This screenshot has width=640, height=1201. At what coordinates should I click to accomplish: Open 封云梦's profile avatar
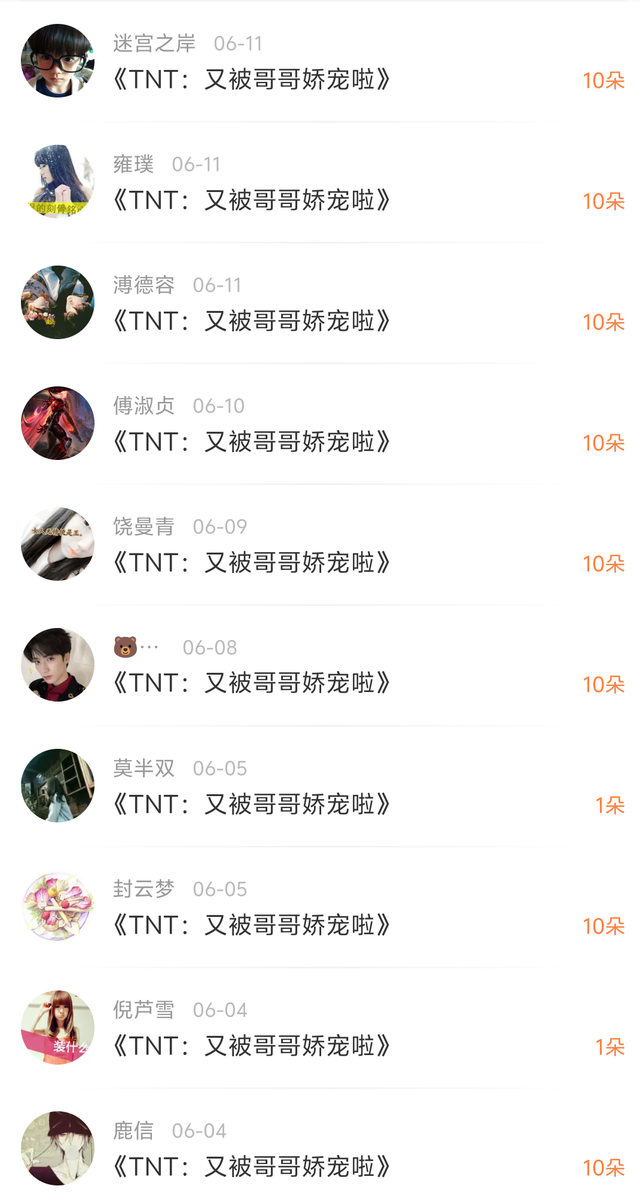pos(58,907)
